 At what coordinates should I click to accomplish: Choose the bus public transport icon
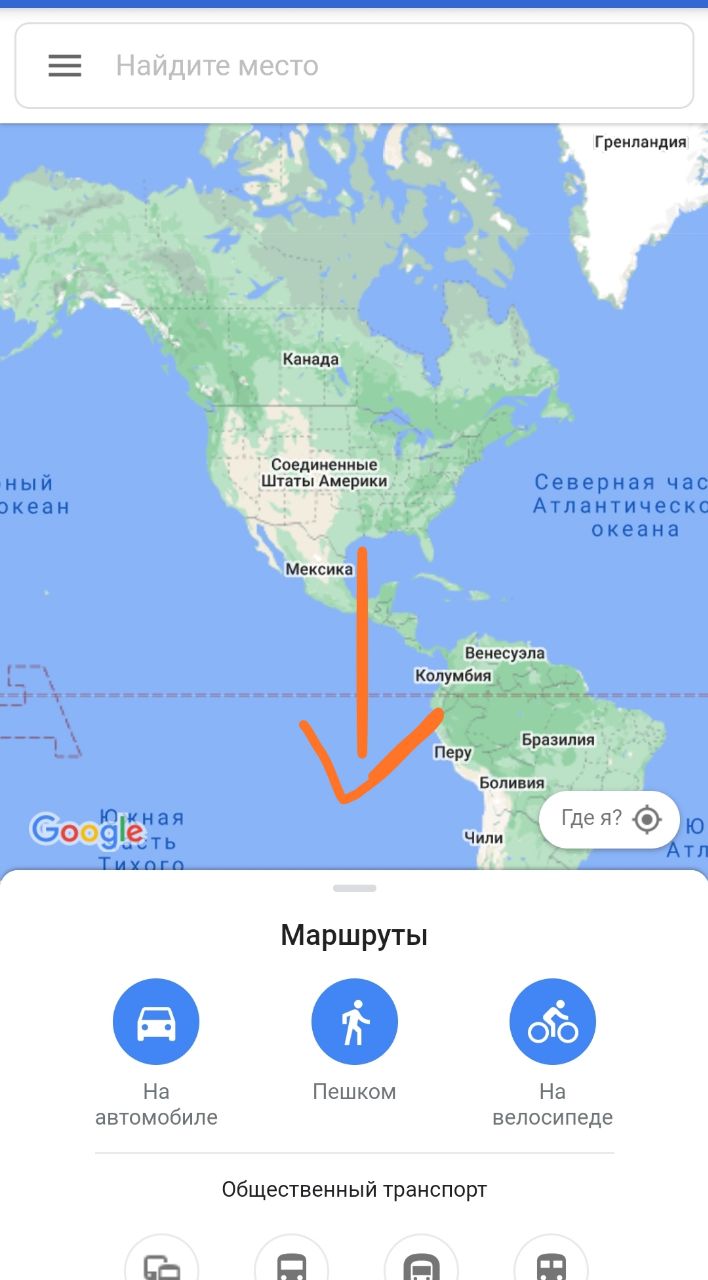click(x=291, y=1262)
